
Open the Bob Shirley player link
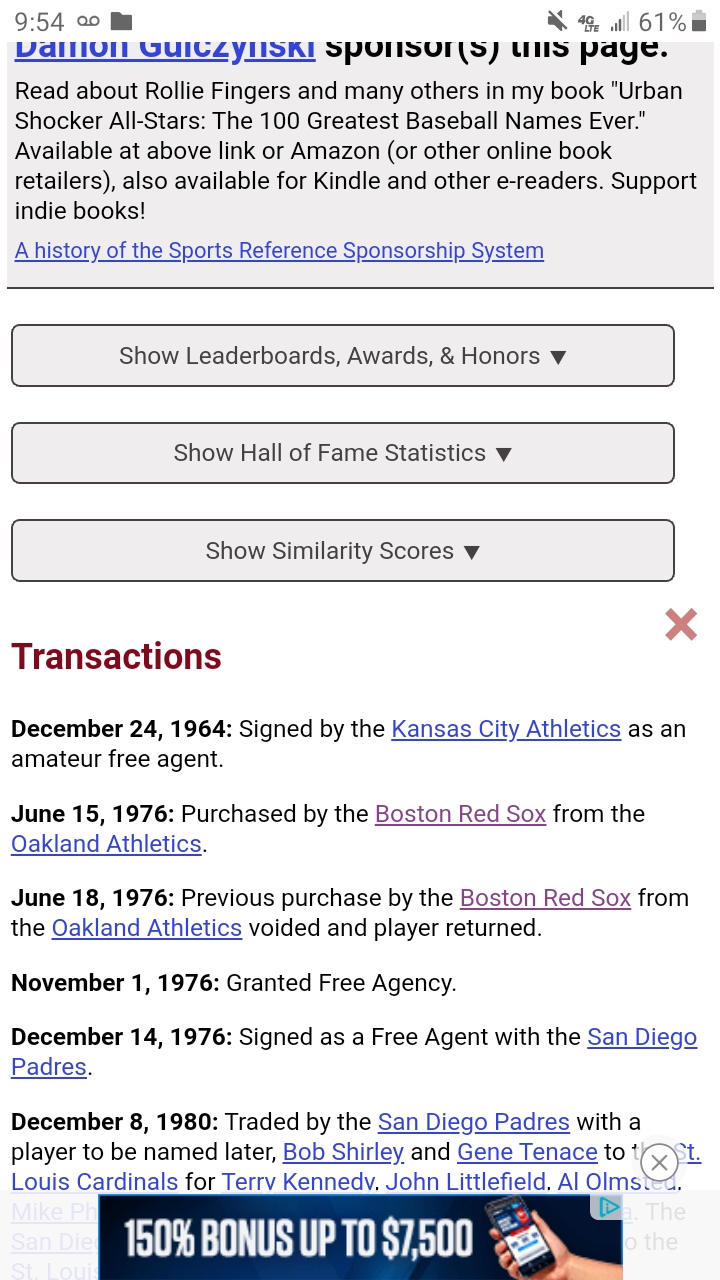tap(343, 1152)
